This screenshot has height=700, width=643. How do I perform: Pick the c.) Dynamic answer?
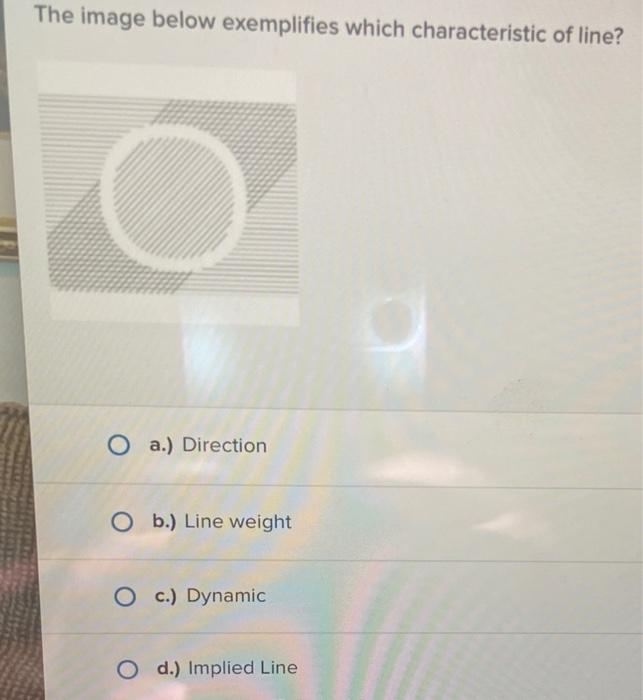point(126,597)
